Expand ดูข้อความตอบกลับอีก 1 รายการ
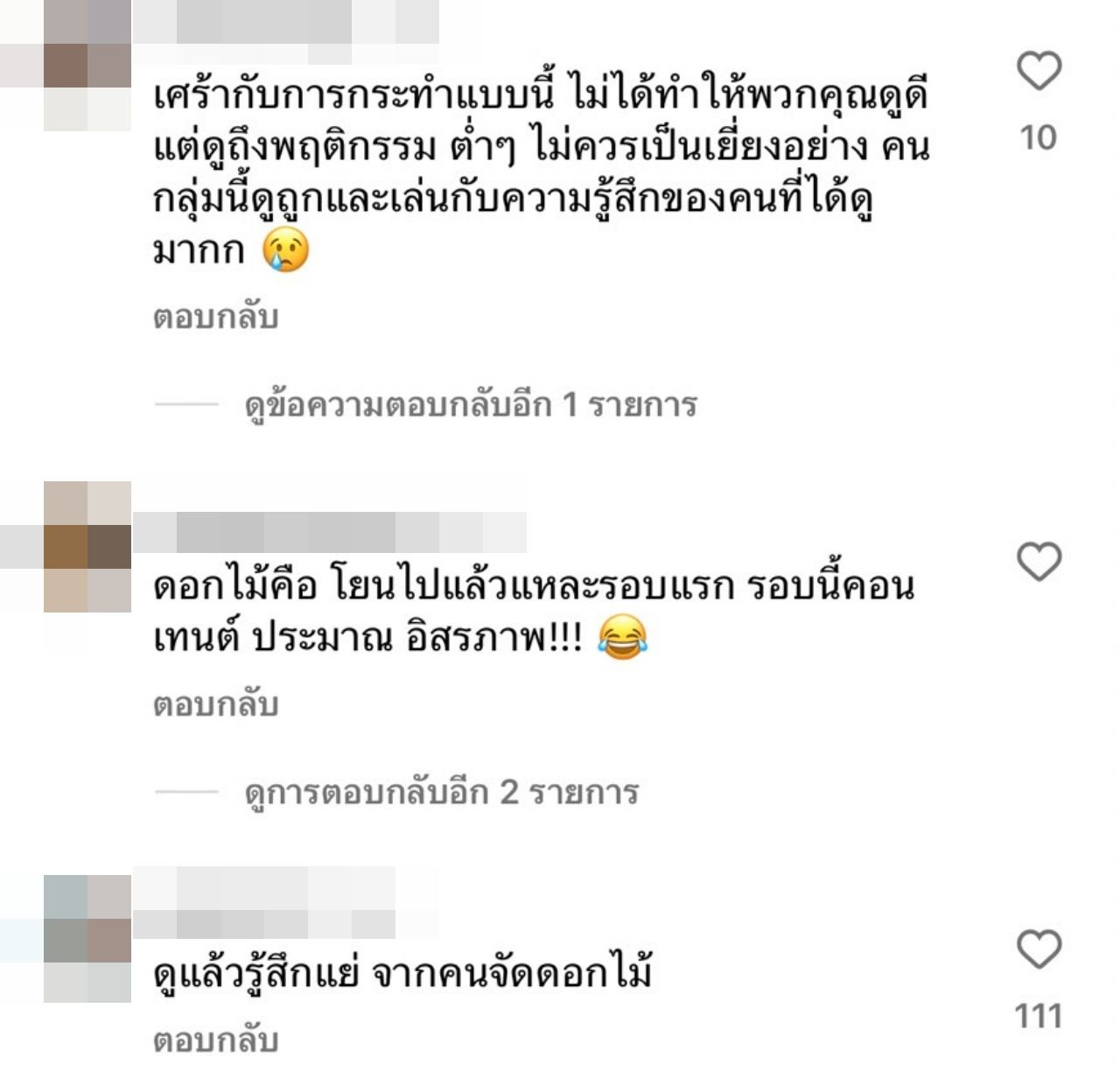1120x1092 pixels. (470, 405)
